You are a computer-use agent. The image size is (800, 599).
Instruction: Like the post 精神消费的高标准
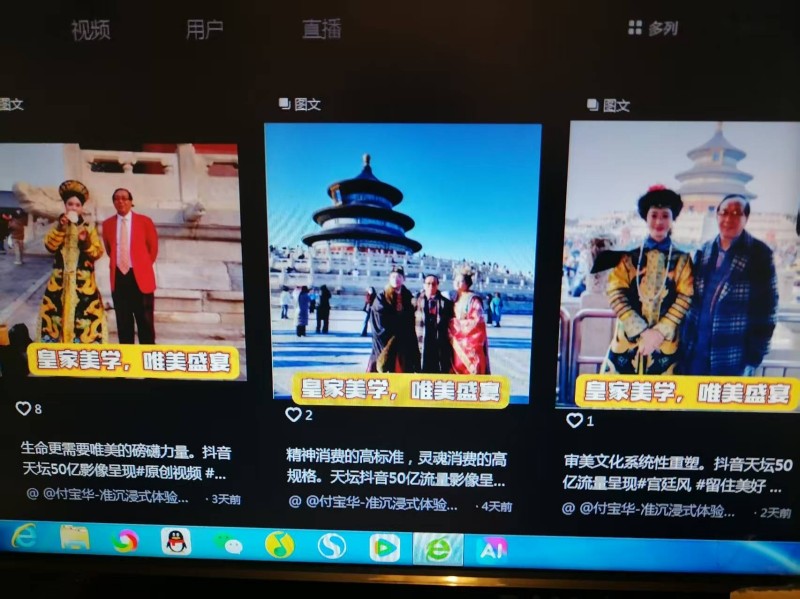coord(293,414)
